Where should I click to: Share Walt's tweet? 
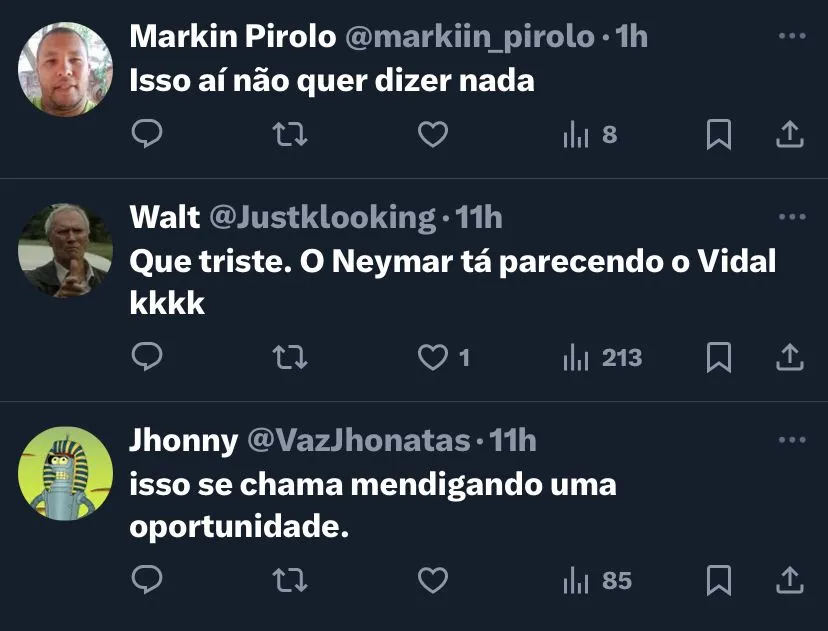[x=790, y=357]
